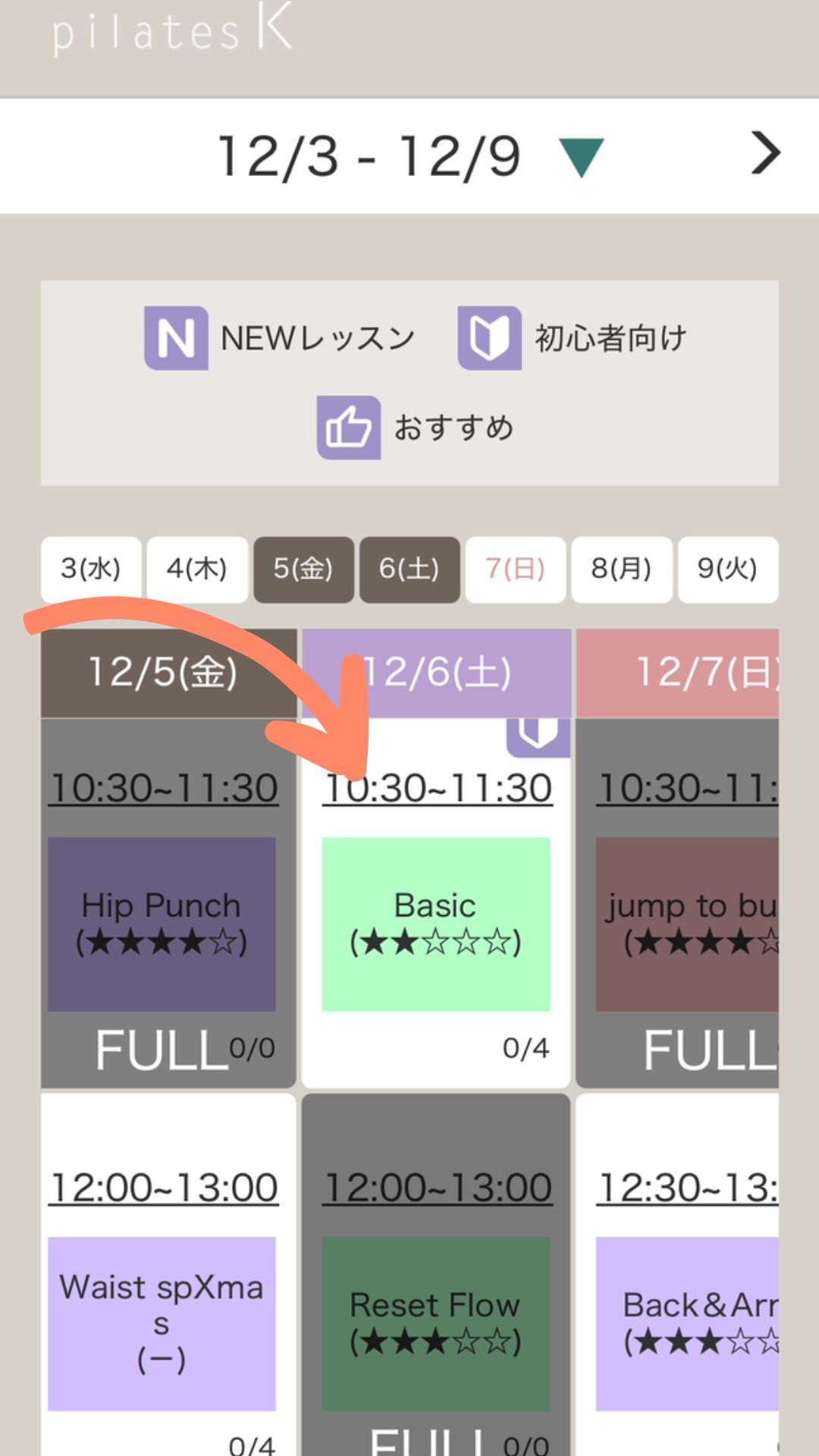Select the 3(水) day tab
The image size is (819, 1456).
point(91,569)
